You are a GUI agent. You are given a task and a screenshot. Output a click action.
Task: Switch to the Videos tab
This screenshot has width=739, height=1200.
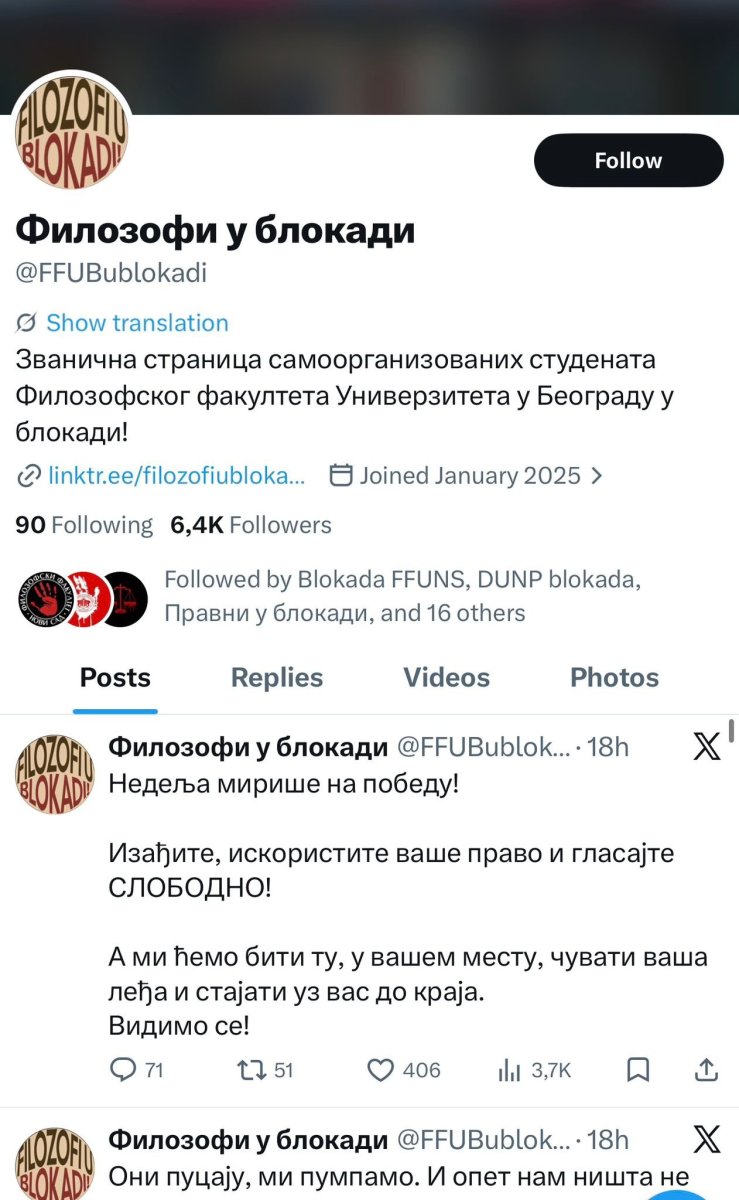coord(446,678)
